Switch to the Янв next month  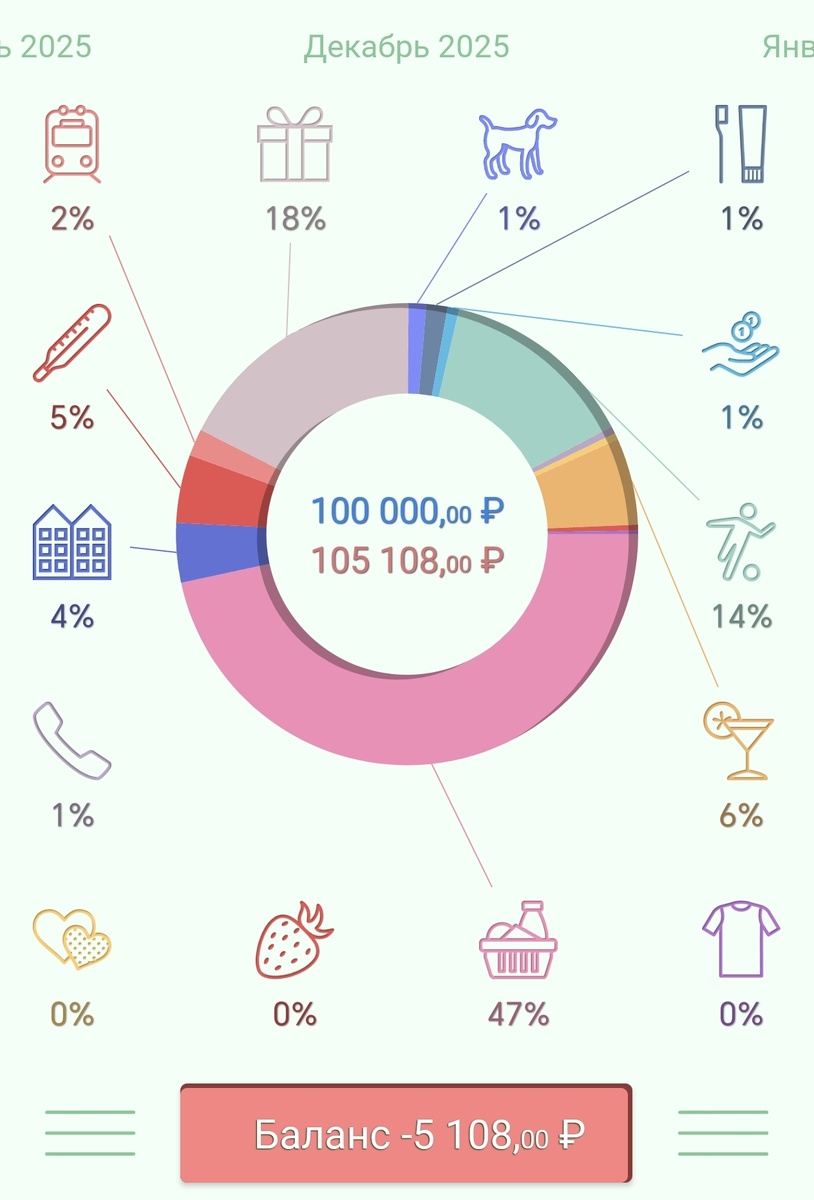click(x=787, y=46)
